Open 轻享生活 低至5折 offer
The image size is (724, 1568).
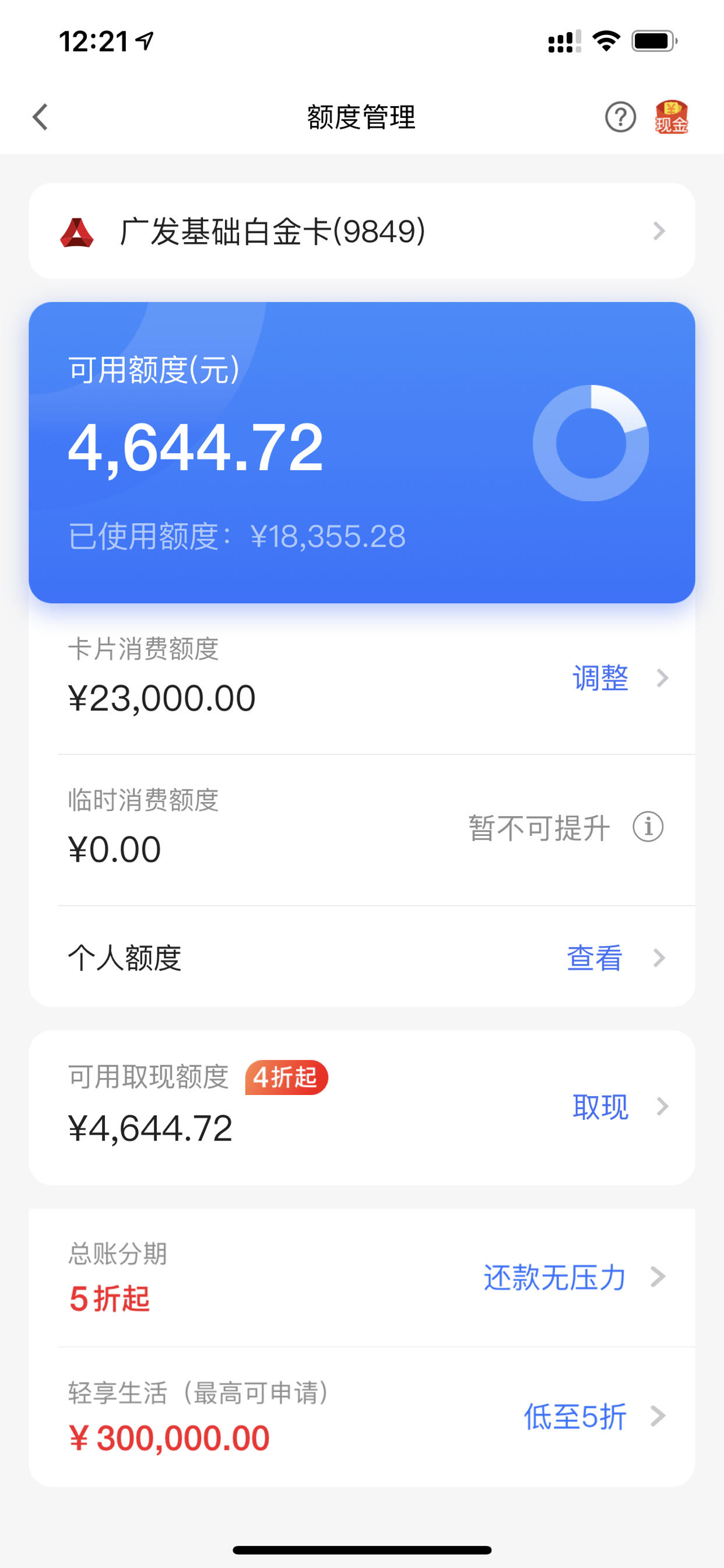click(x=362, y=1416)
